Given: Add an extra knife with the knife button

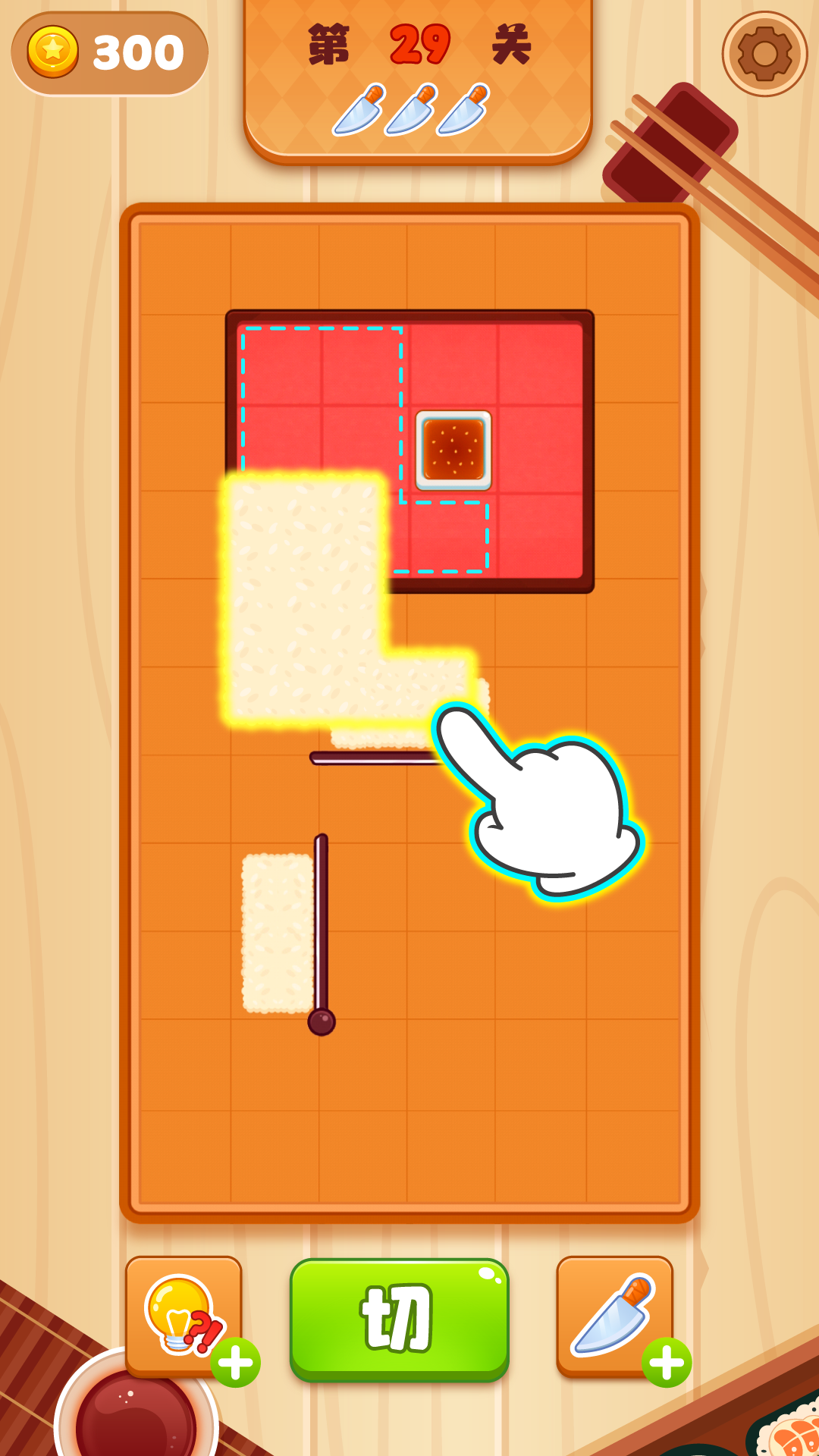Looking at the screenshot, I should [x=614, y=1316].
